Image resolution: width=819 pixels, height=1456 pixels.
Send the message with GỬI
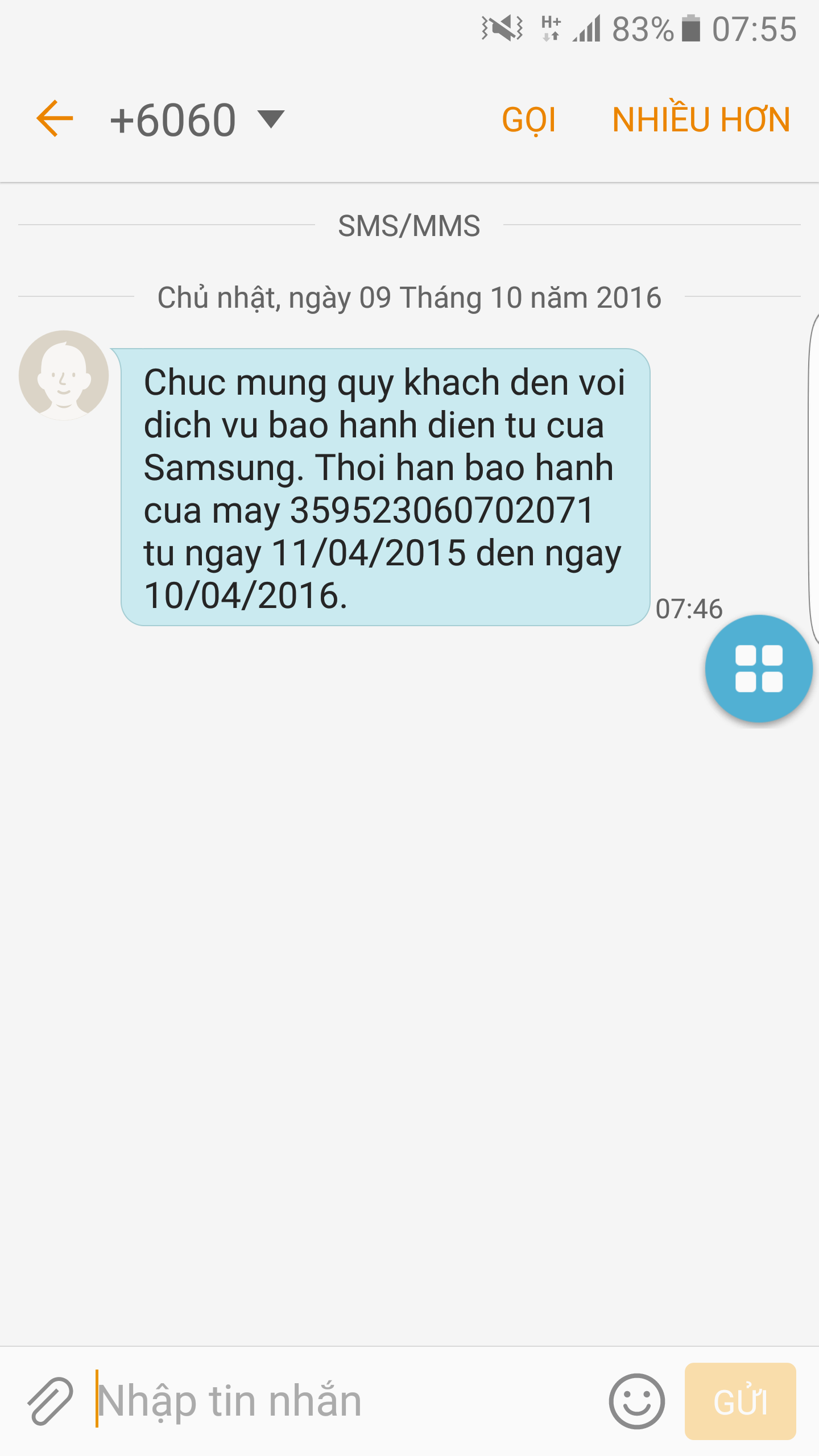point(740,1401)
